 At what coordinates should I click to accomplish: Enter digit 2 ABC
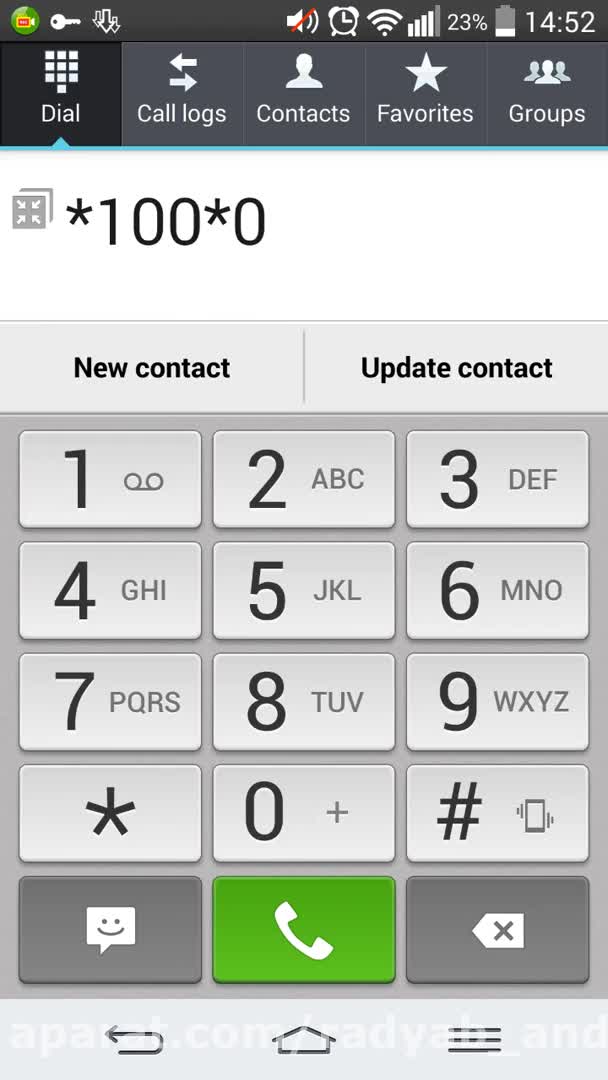coord(303,480)
